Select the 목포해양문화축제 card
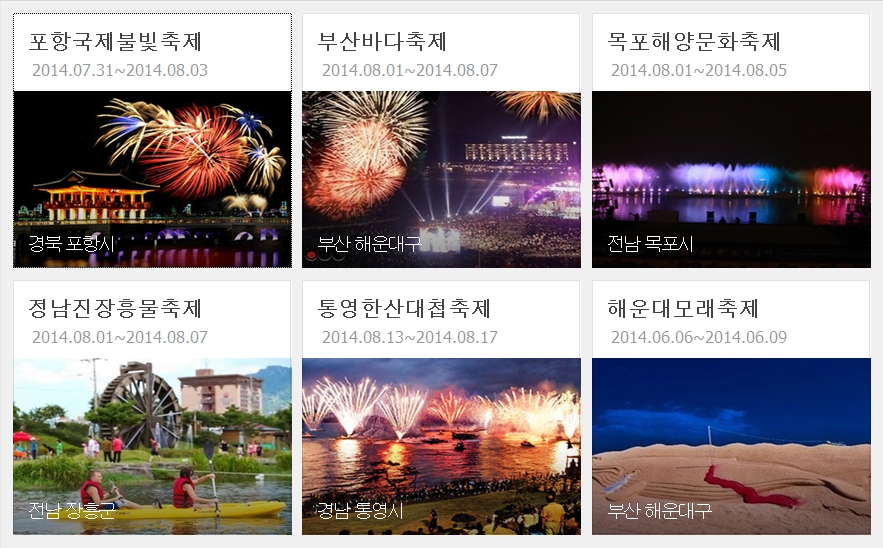This screenshot has width=883, height=548. (731, 141)
